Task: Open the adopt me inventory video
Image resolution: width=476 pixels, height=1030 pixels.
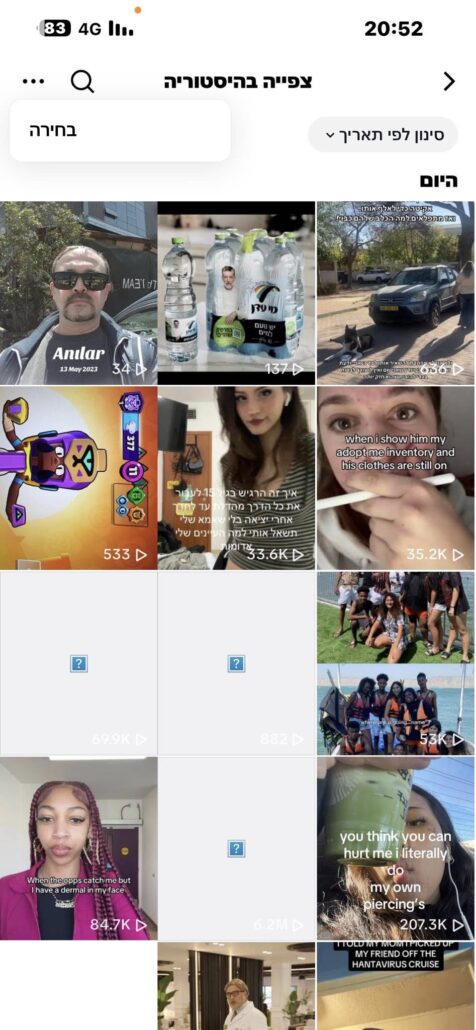Action: coord(396,478)
